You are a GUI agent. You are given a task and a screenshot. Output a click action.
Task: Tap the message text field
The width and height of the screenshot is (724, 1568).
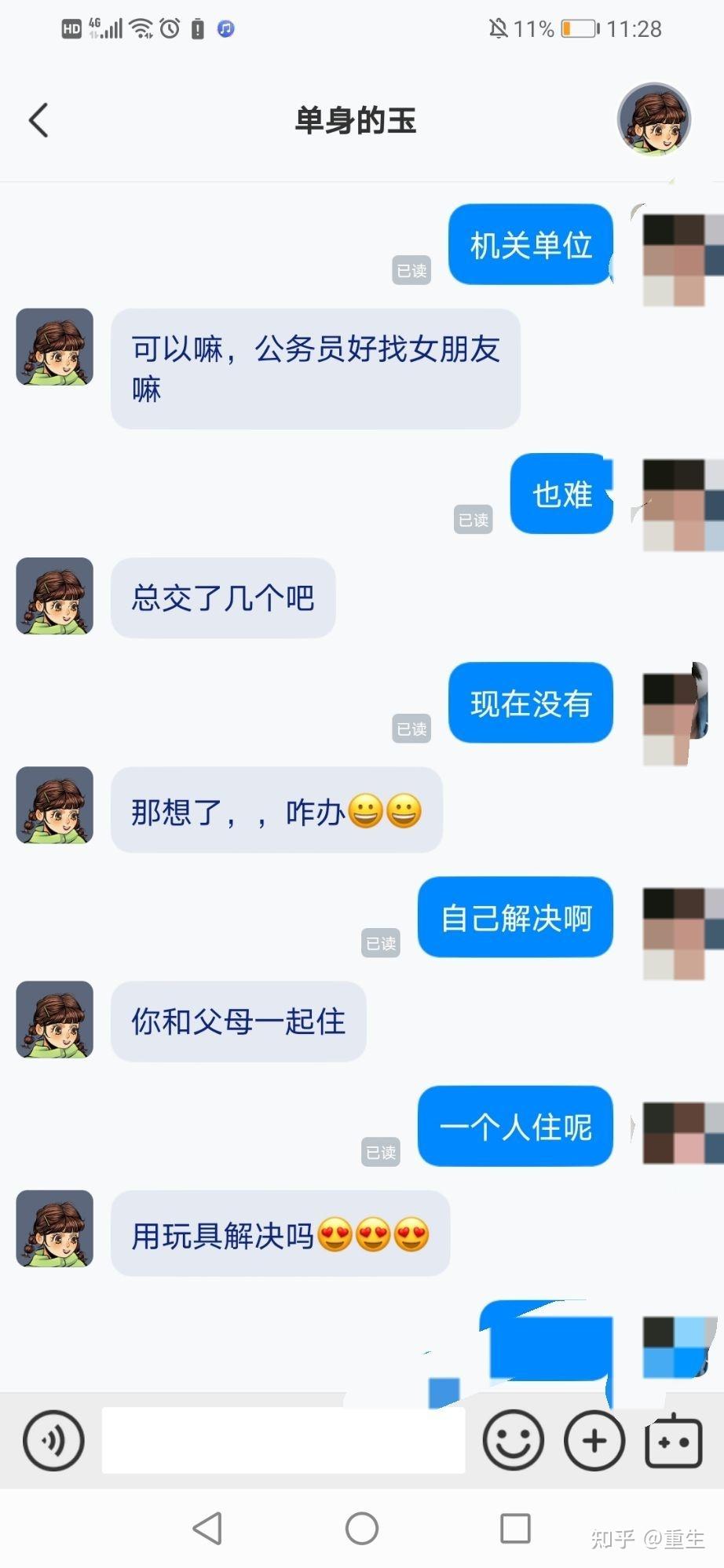283,1440
